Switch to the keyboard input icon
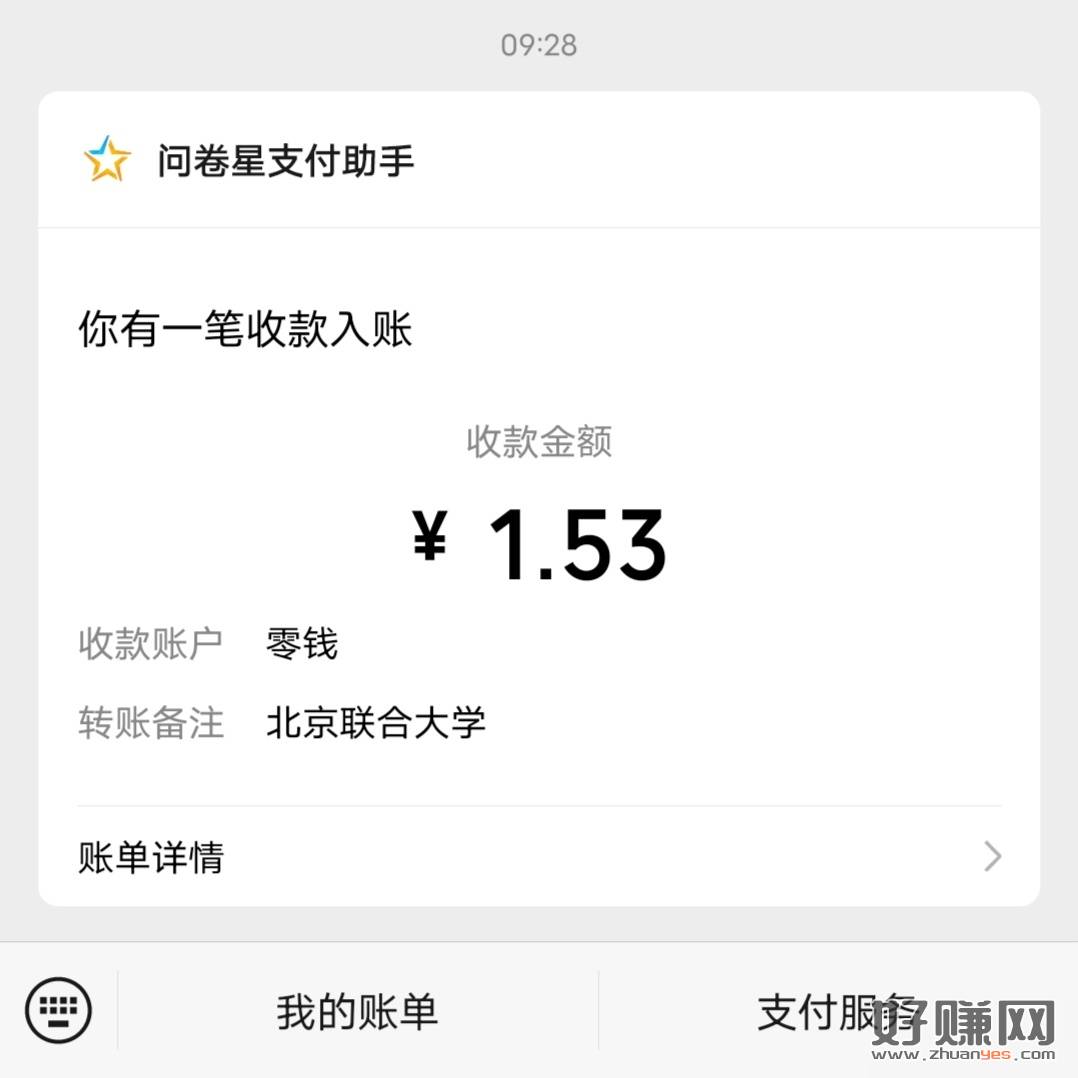Image resolution: width=1078 pixels, height=1078 pixels. [x=58, y=1010]
